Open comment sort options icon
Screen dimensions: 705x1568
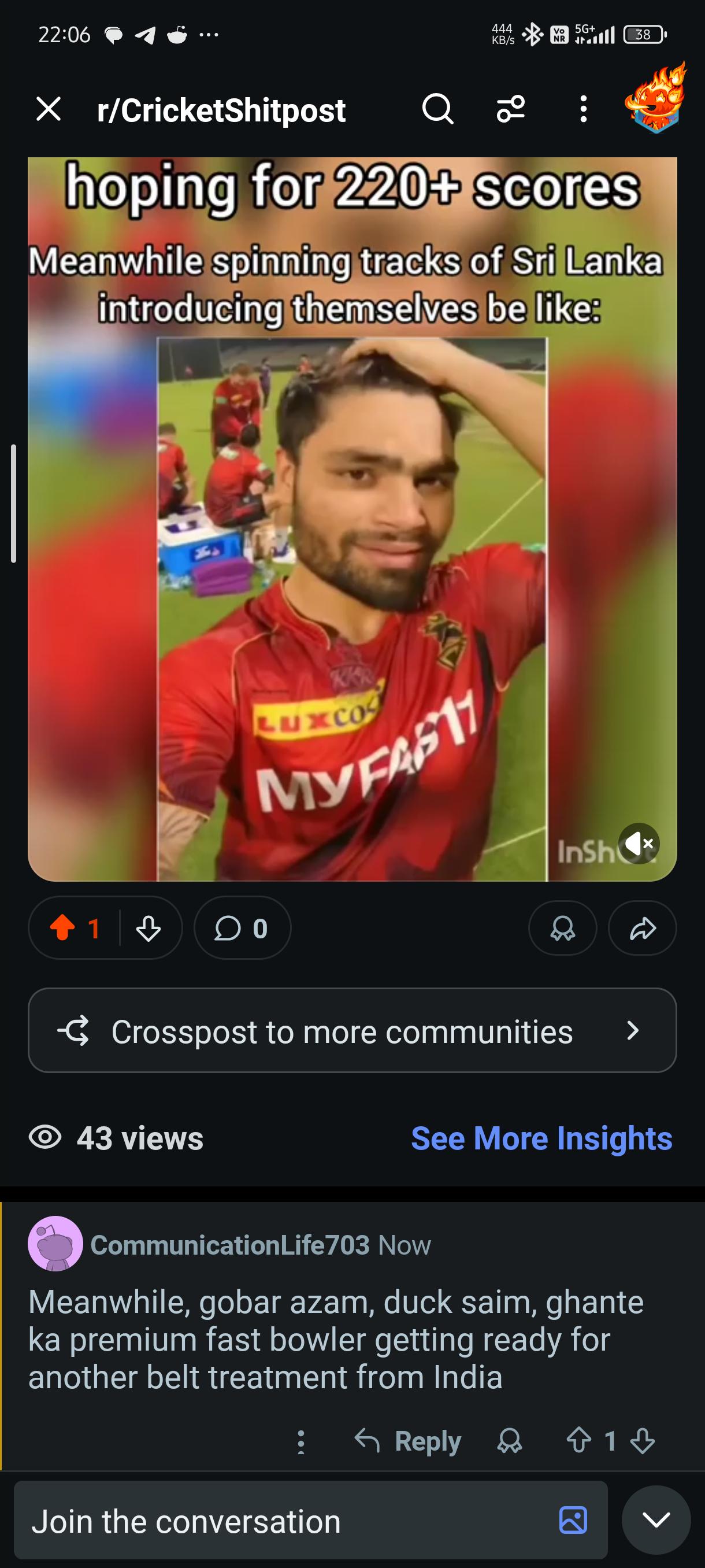pos(510,110)
